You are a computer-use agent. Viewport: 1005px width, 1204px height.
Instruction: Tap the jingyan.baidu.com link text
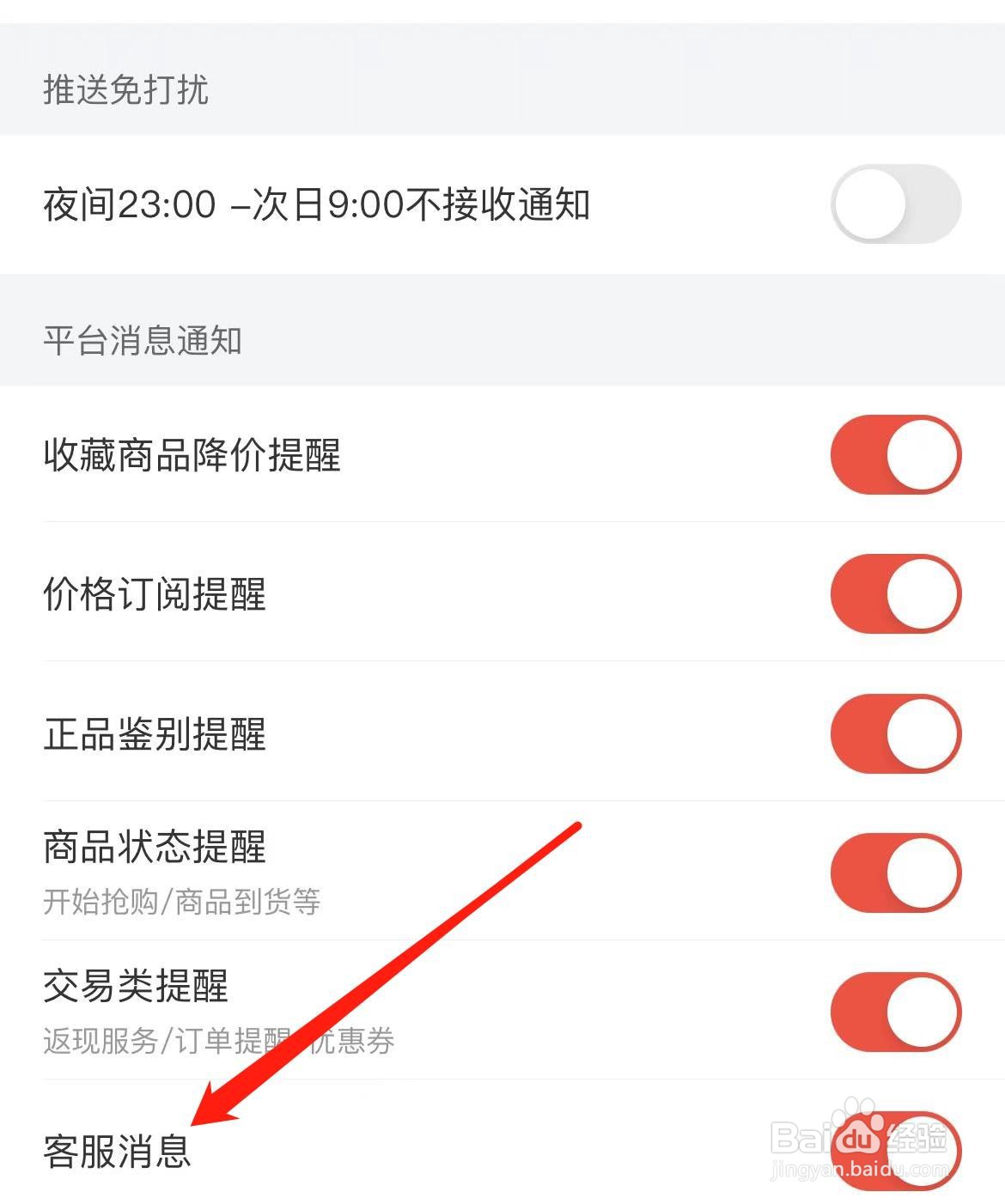click(x=850, y=1170)
